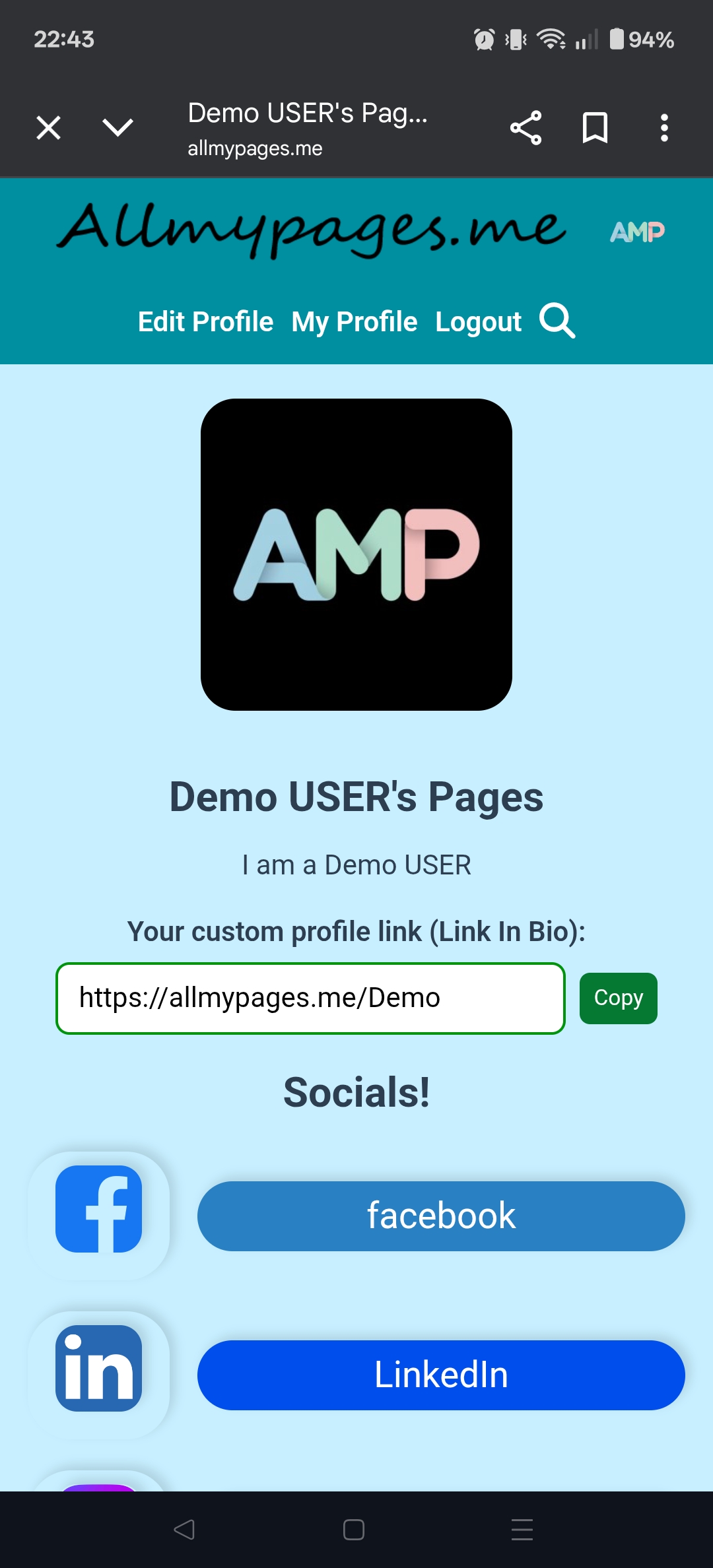Expand the browser tab dropdown chevron
713x1568 pixels.
pyautogui.click(x=118, y=127)
